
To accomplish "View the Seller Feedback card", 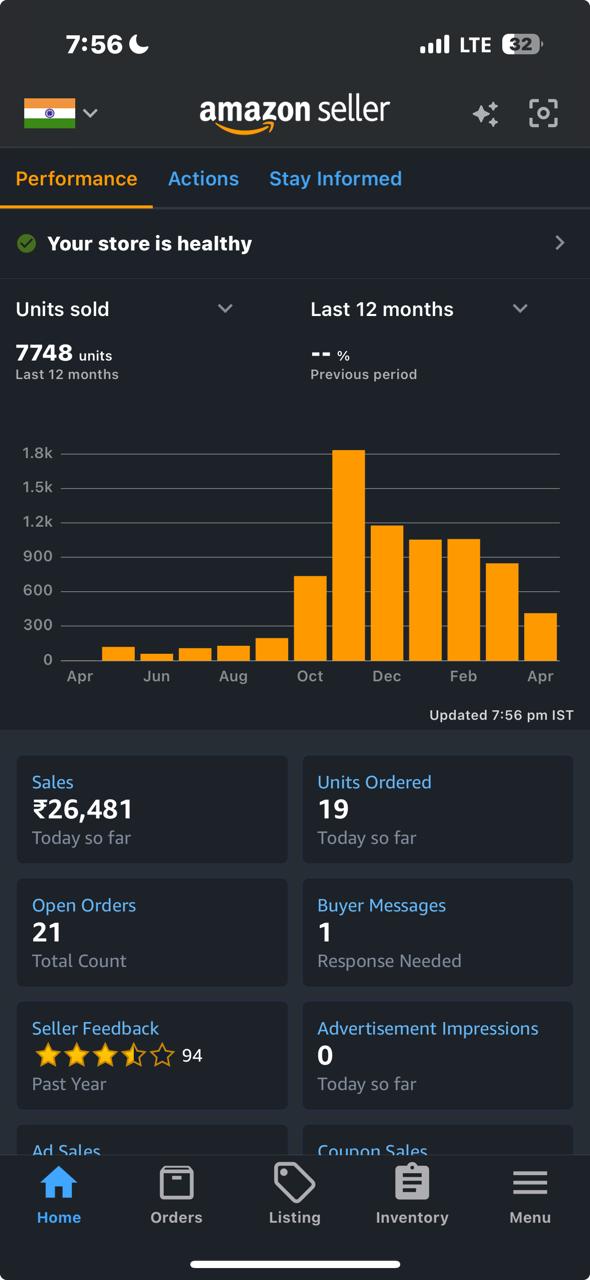I will [x=152, y=1055].
